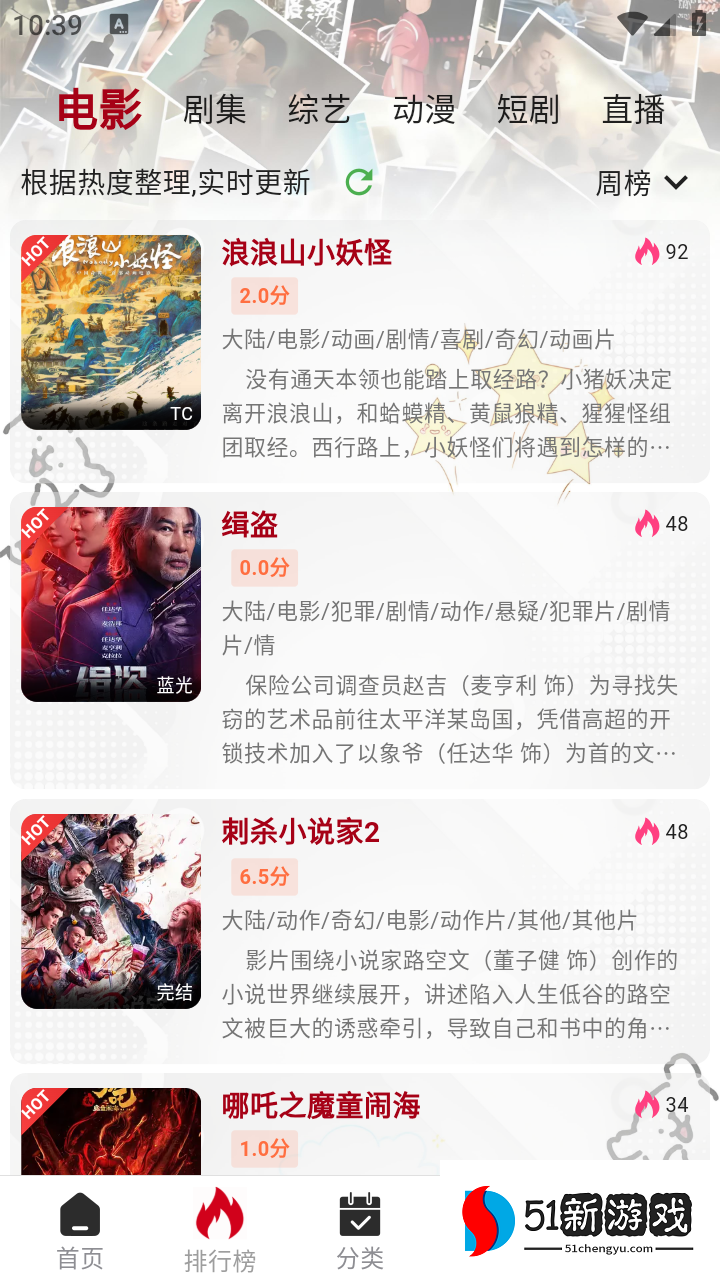Switch to the 电影 tab
Viewport: 720px width, 1280px height.
(x=99, y=109)
